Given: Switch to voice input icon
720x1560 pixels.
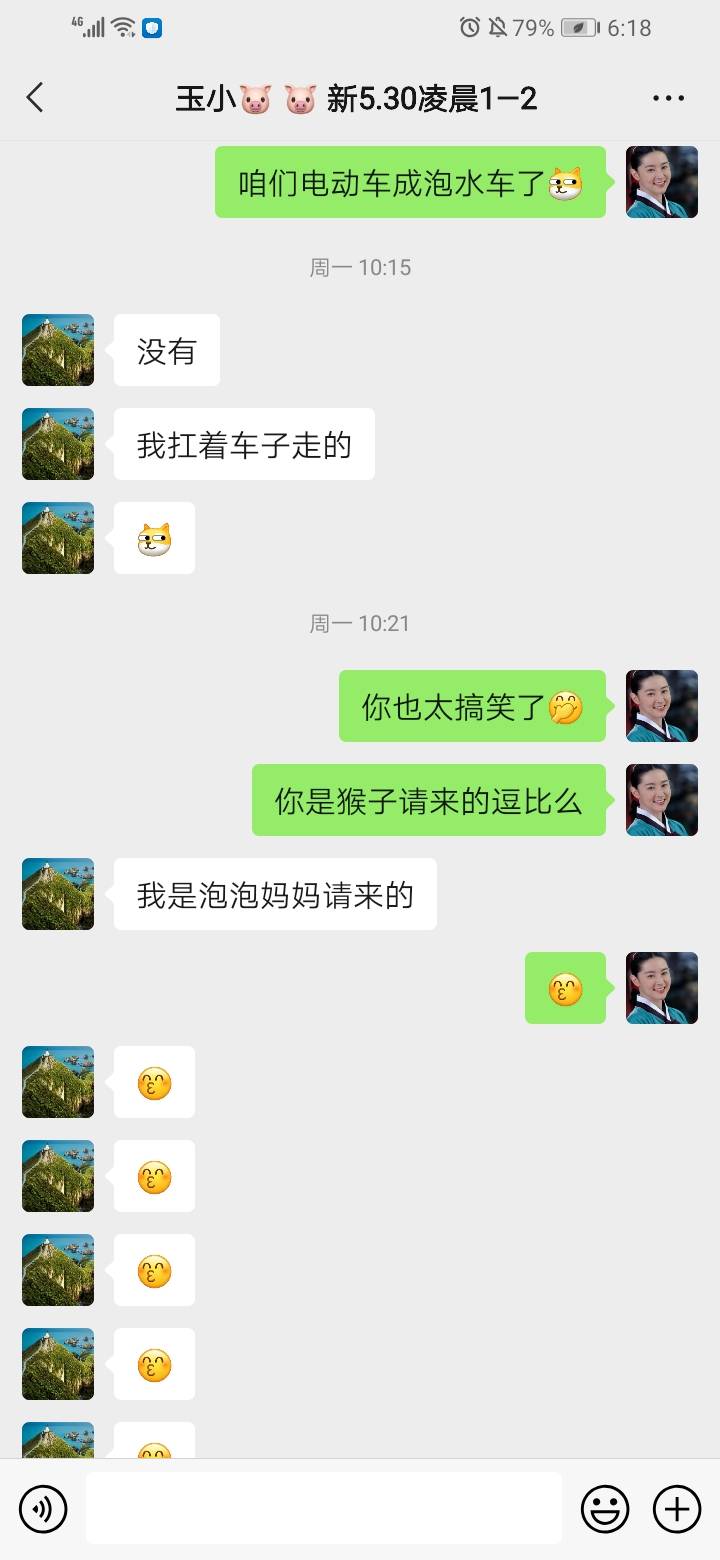Looking at the screenshot, I should tap(42, 1508).
